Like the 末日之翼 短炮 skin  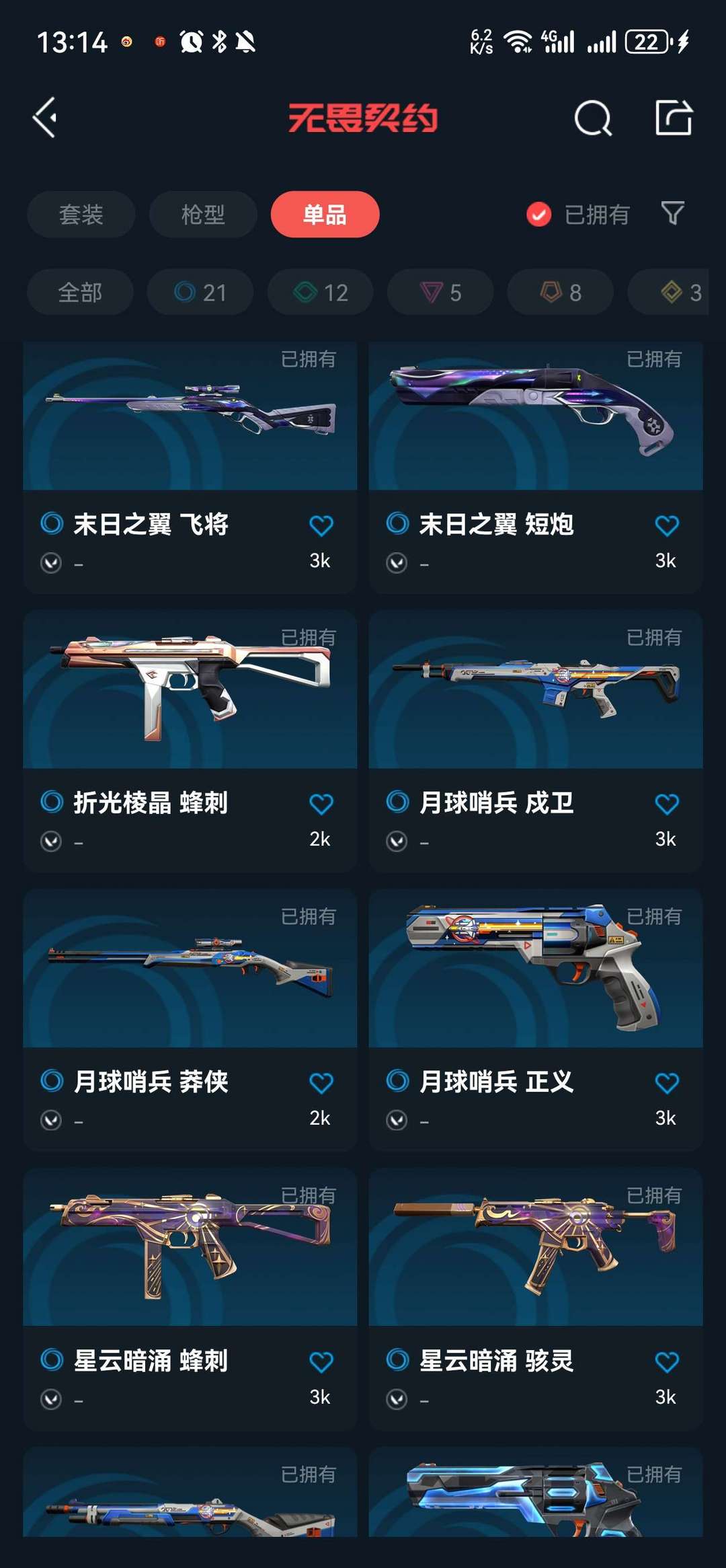[x=667, y=525]
